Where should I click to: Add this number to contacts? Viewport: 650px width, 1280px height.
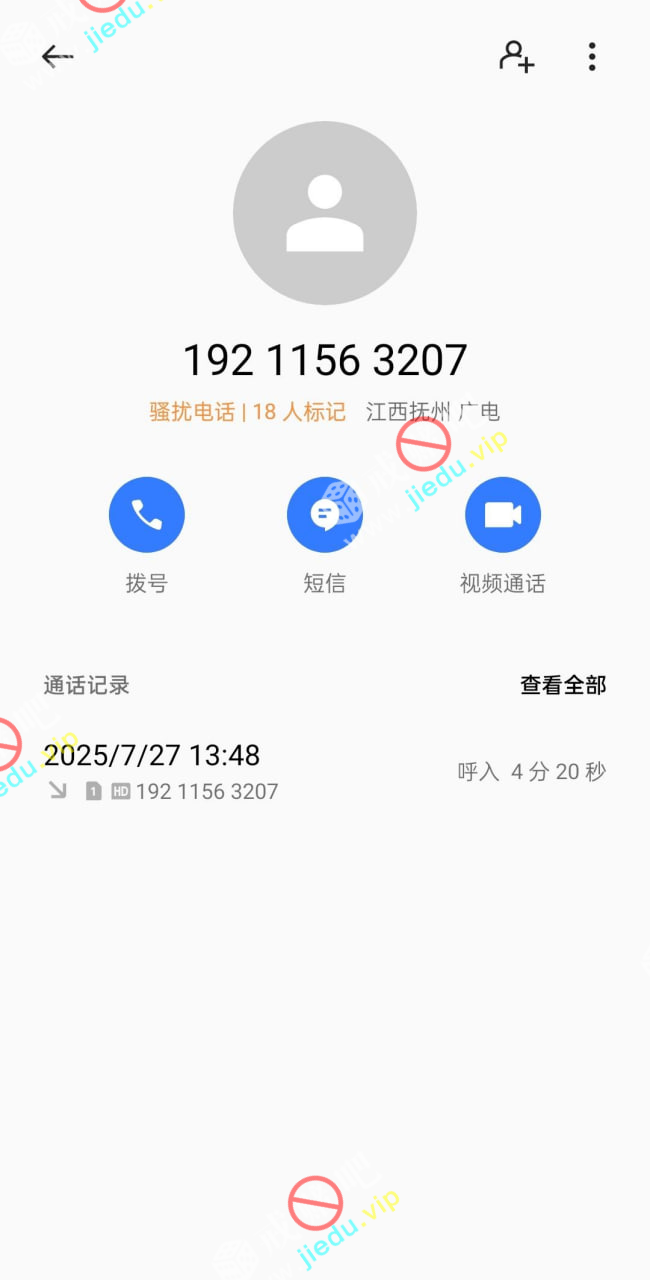click(516, 57)
